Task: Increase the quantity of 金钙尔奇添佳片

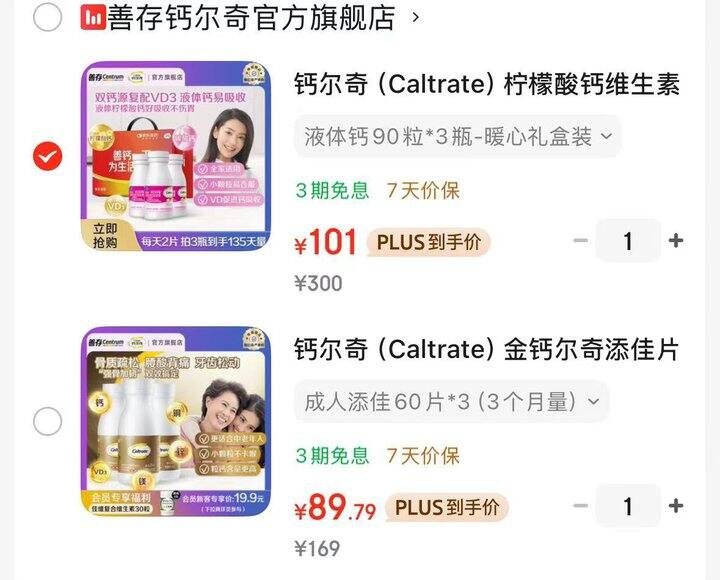Action: [x=676, y=506]
